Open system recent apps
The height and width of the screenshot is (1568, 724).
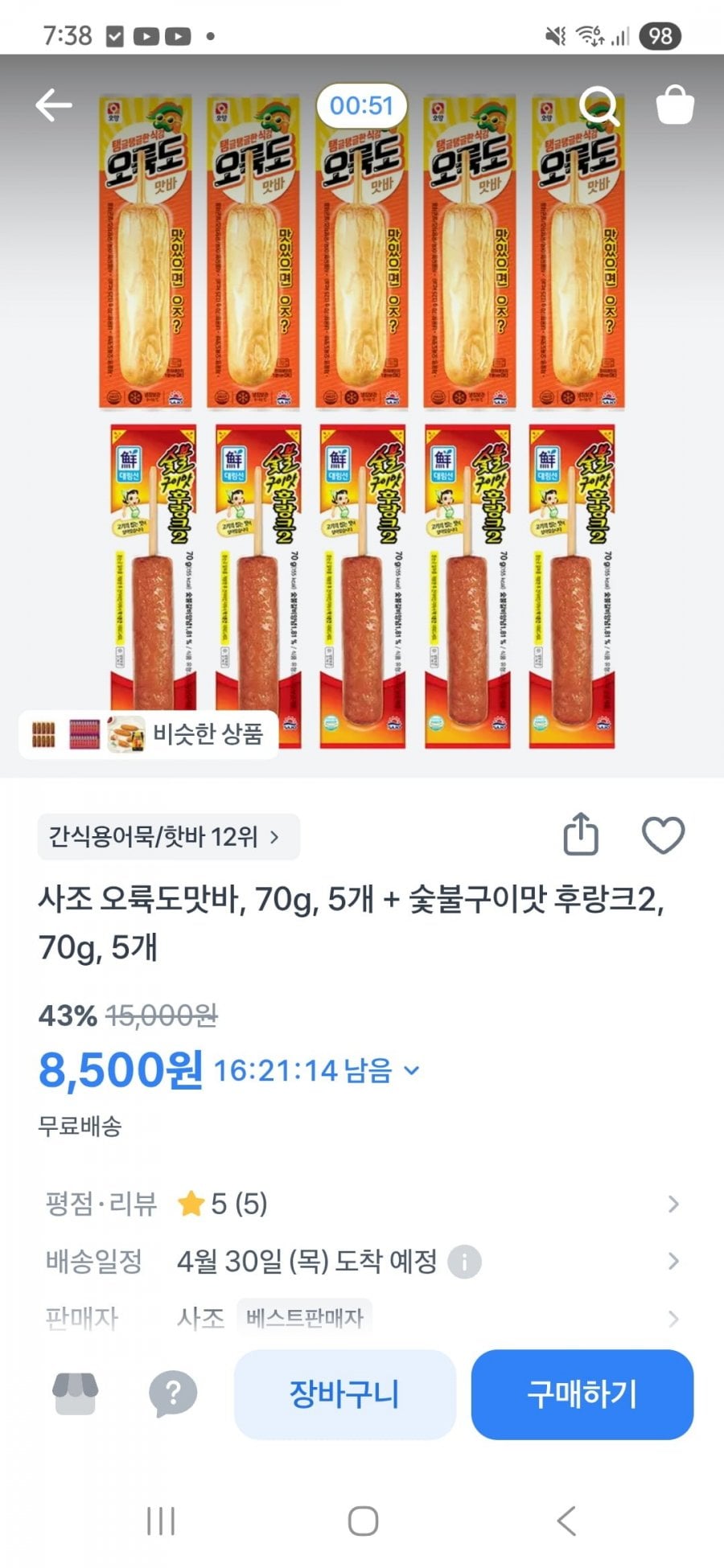[x=161, y=1521]
